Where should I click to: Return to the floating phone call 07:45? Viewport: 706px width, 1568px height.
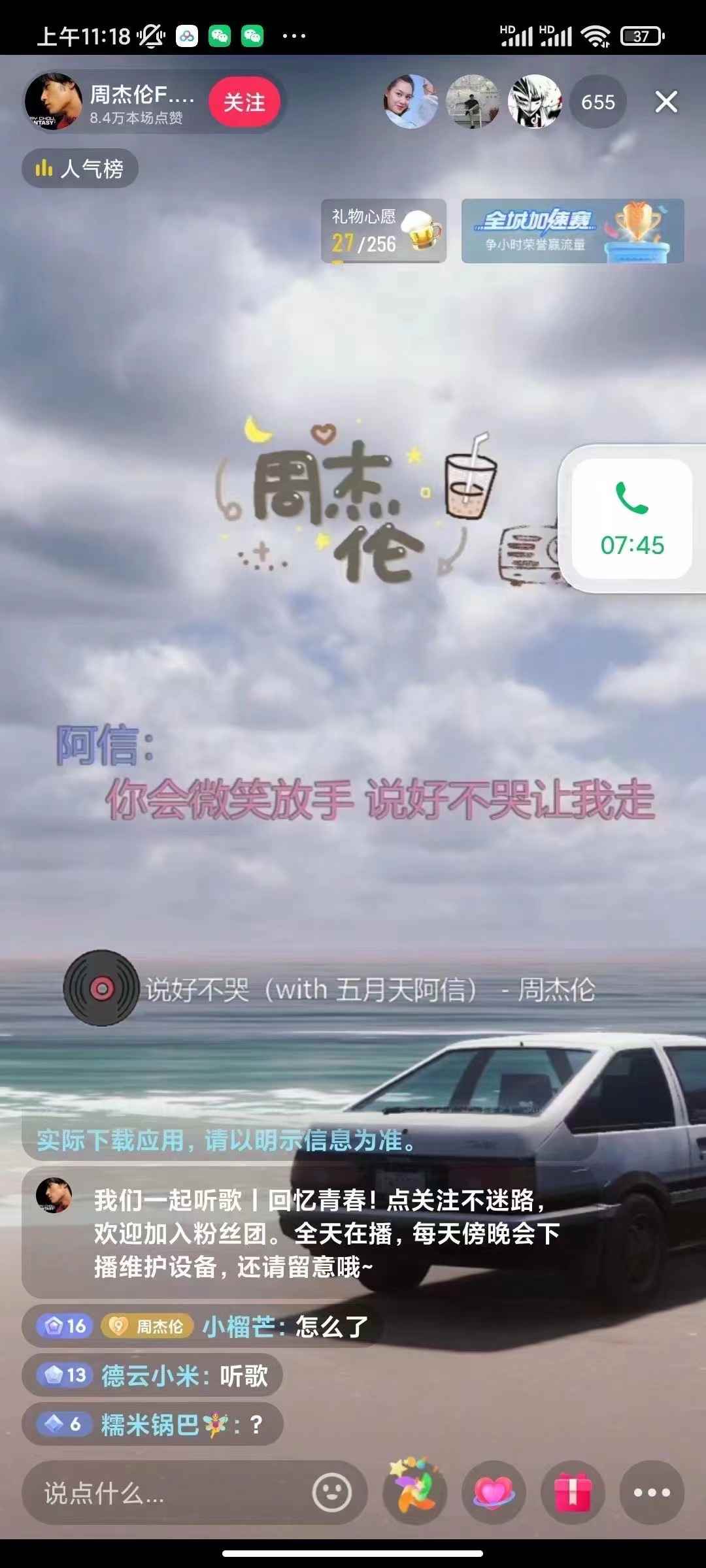pyautogui.click(x=631, y=518)
